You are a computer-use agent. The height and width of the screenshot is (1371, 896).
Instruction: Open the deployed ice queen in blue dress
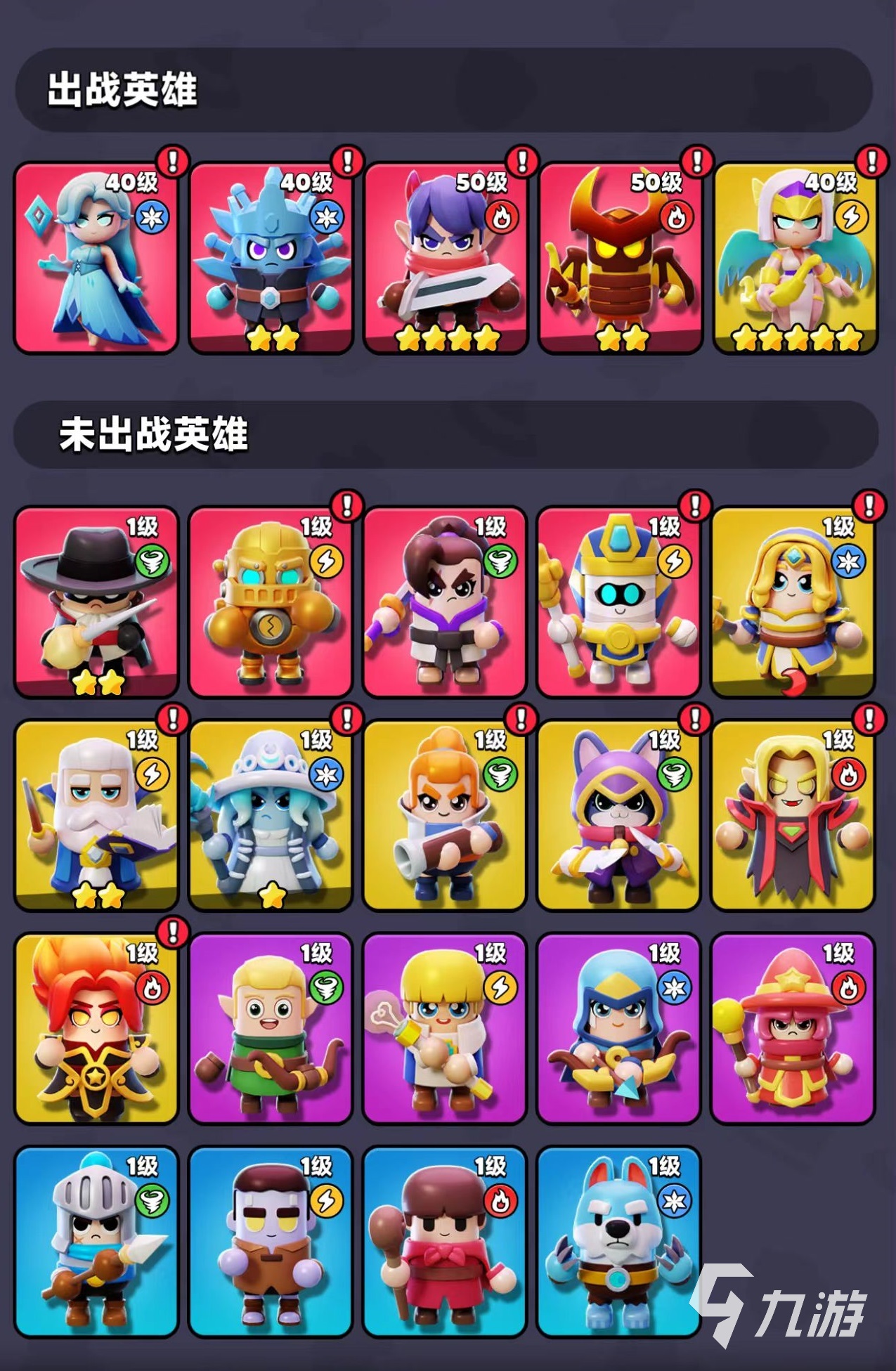[x=96, y=258]
